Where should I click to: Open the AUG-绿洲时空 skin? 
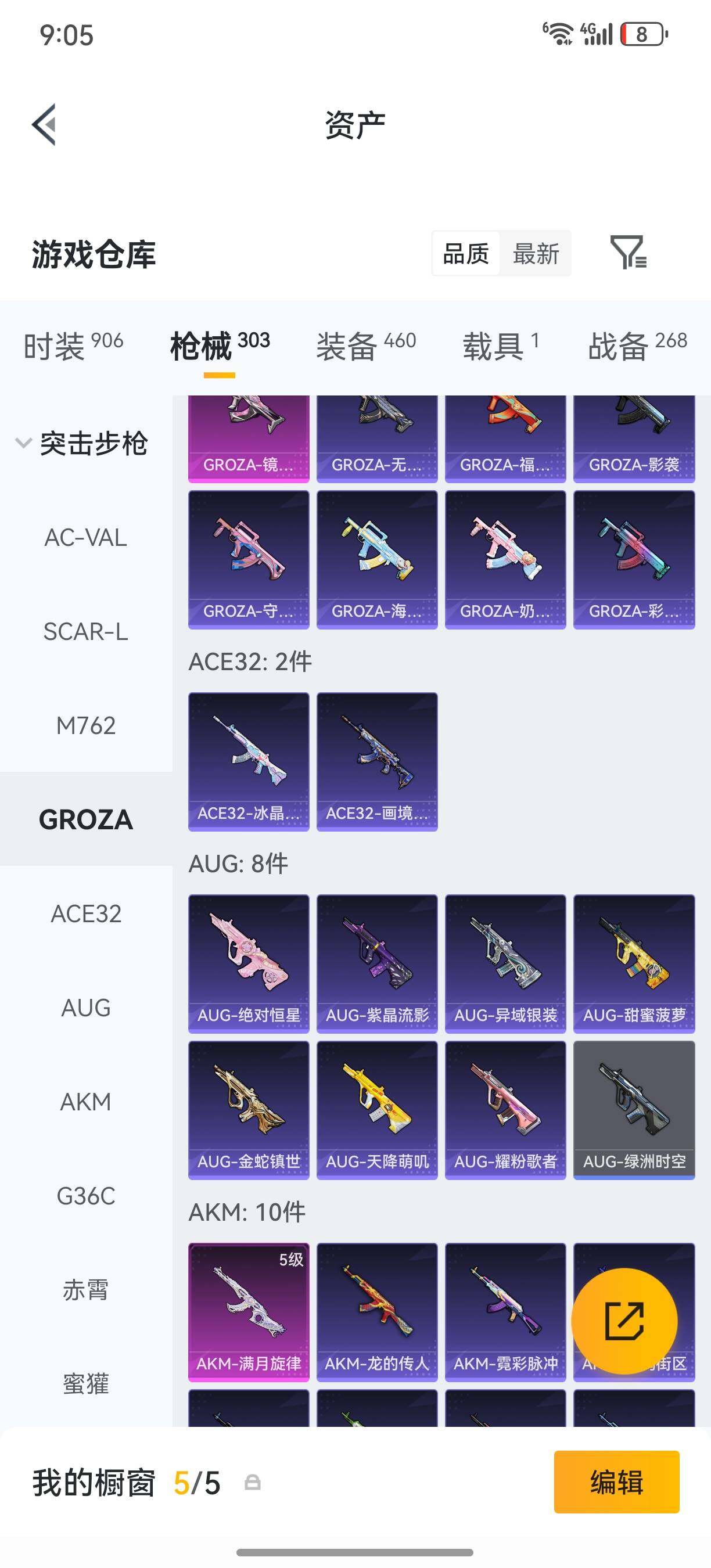coord(634,1110)
